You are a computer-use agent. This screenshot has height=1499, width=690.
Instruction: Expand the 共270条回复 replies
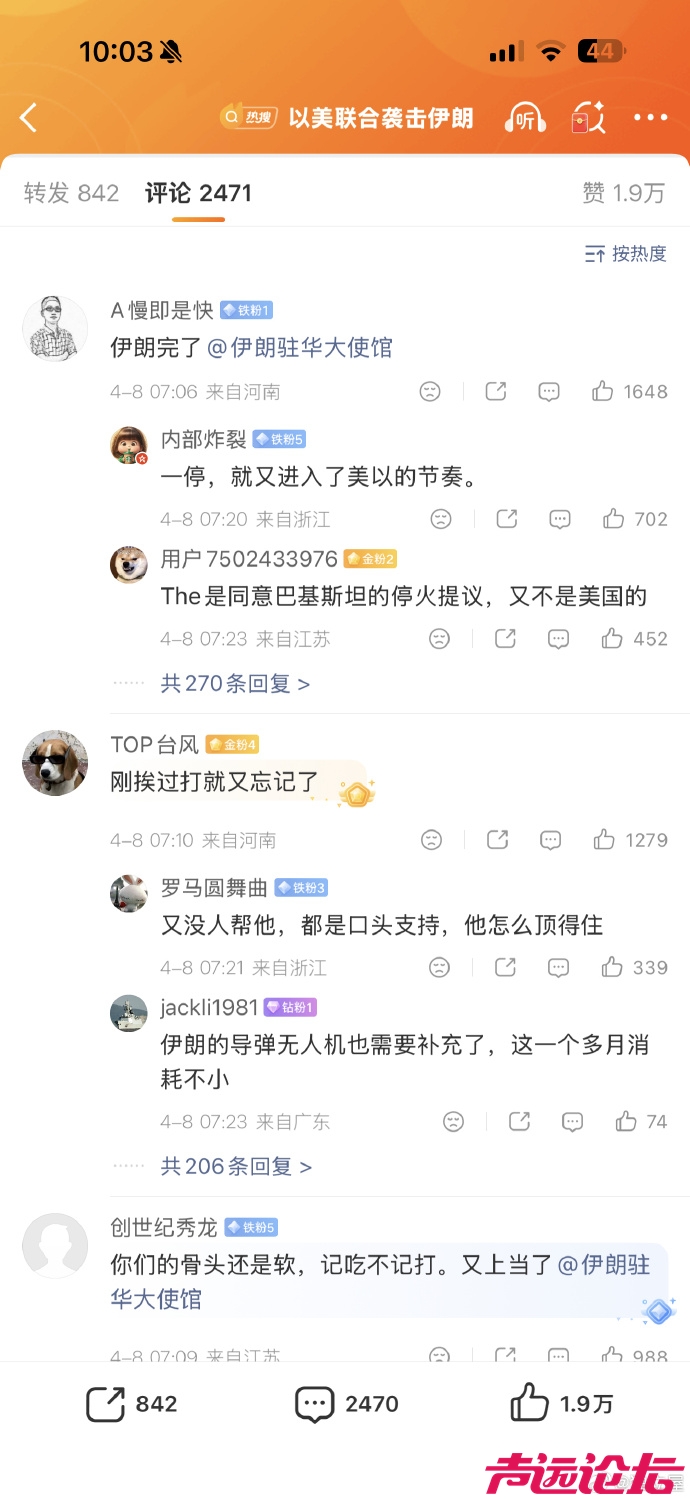[235, 684]
